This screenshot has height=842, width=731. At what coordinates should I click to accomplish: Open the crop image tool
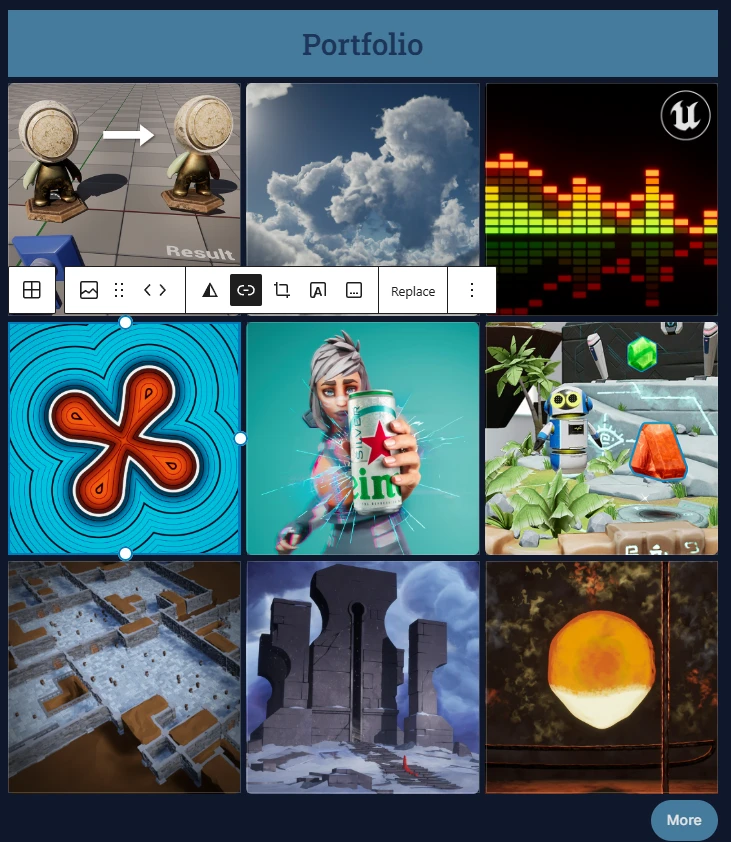[282, 291]
